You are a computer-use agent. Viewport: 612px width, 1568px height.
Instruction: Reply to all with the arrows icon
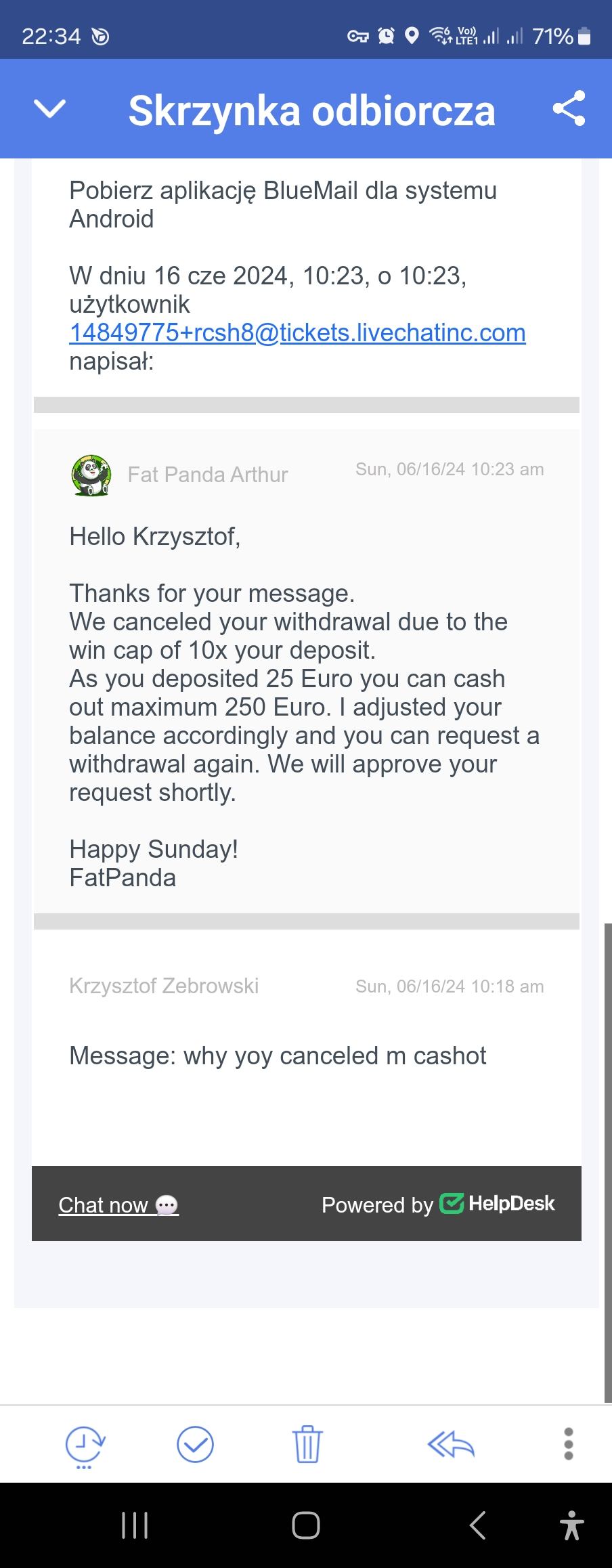pyautogui.click(x=451, y=1445)
